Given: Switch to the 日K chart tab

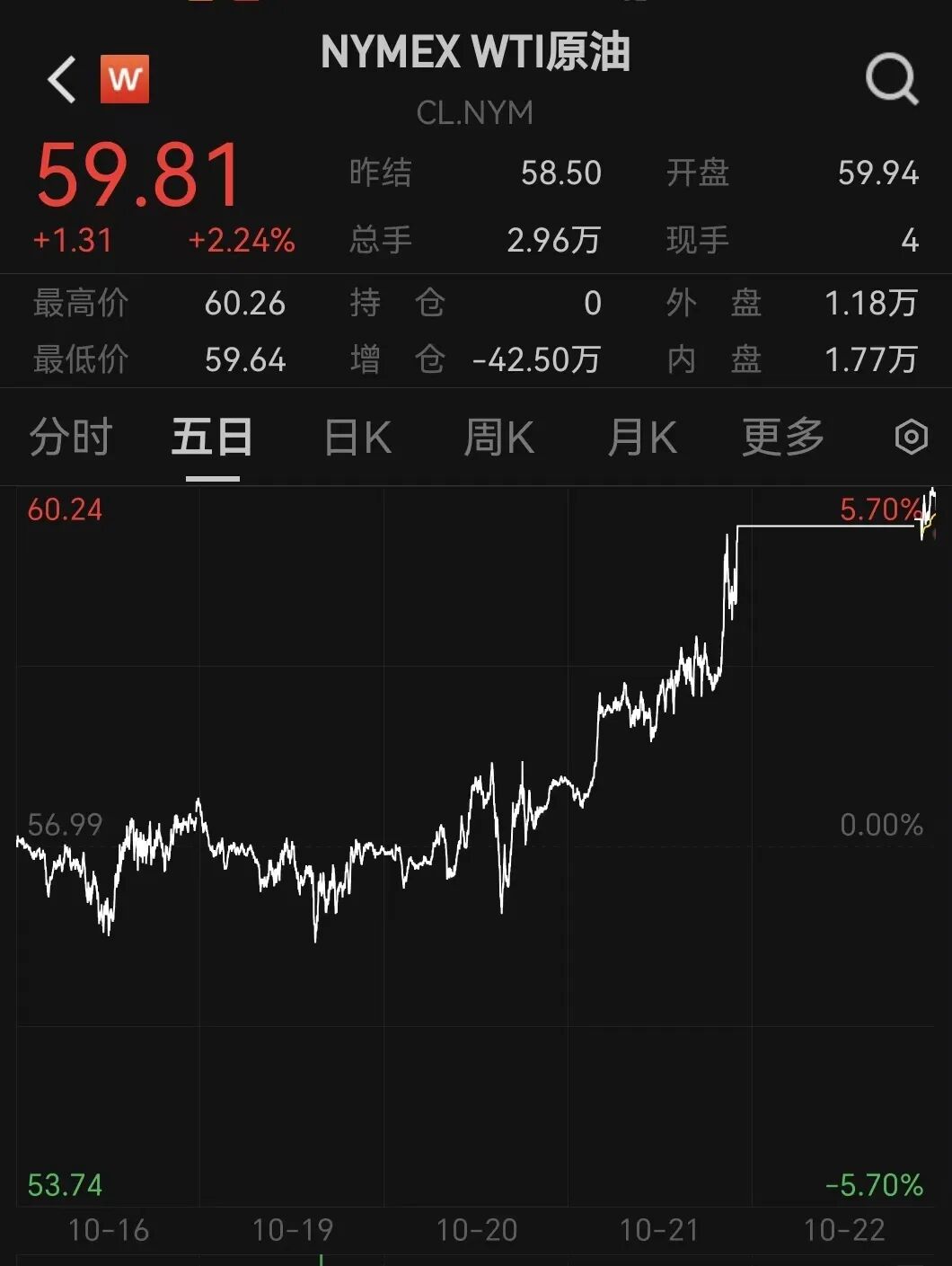Looking at the screenshot, I should click(357, 438).
